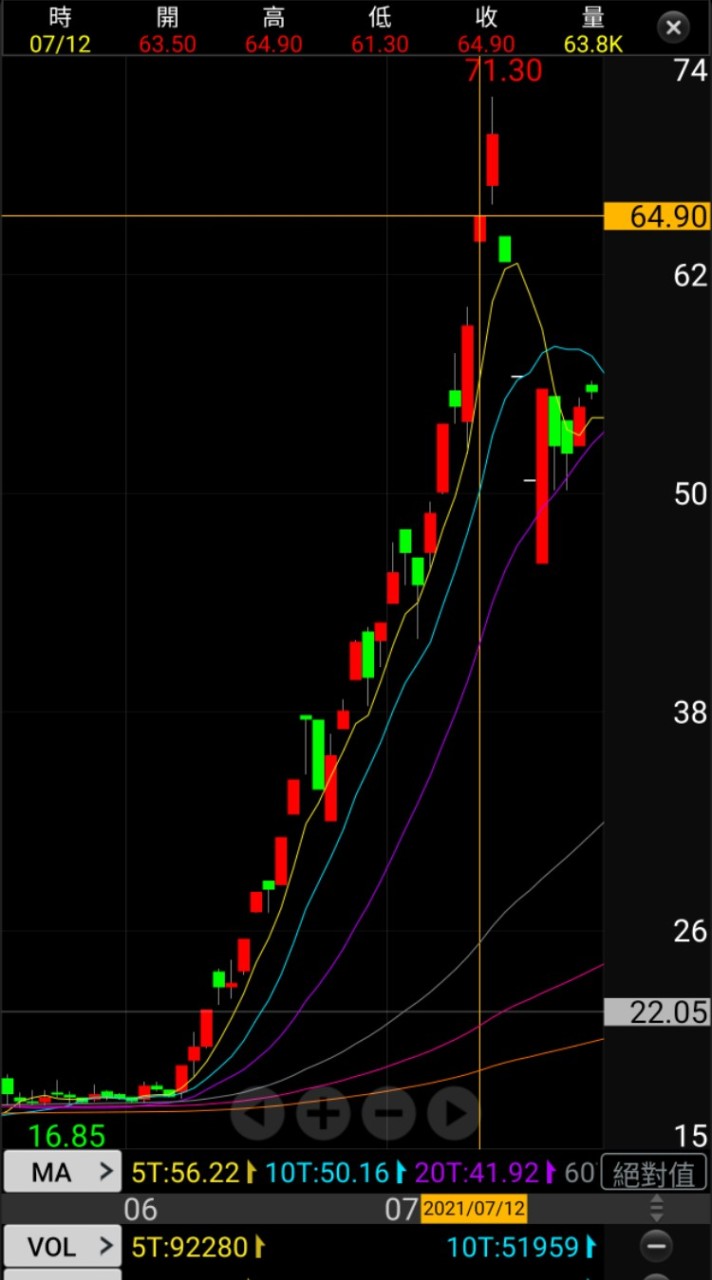This screenshot has width=712, height=1280.
Task: Tap the up-down arrows on the date bar
Action: point(656,1208)
